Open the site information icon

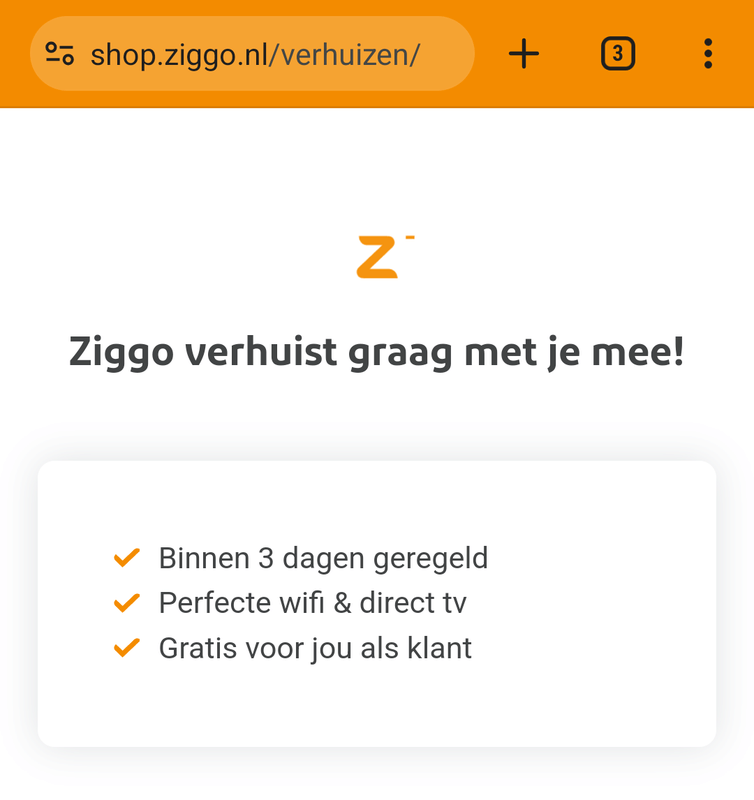tap(60, 54)
